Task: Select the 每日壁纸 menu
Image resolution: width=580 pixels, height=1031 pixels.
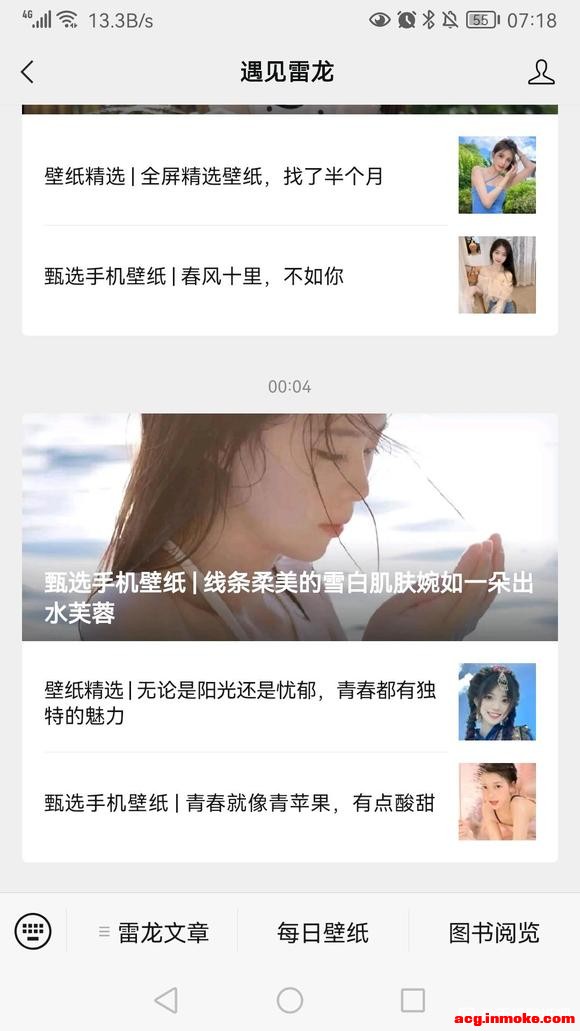Action: [323, 932]
